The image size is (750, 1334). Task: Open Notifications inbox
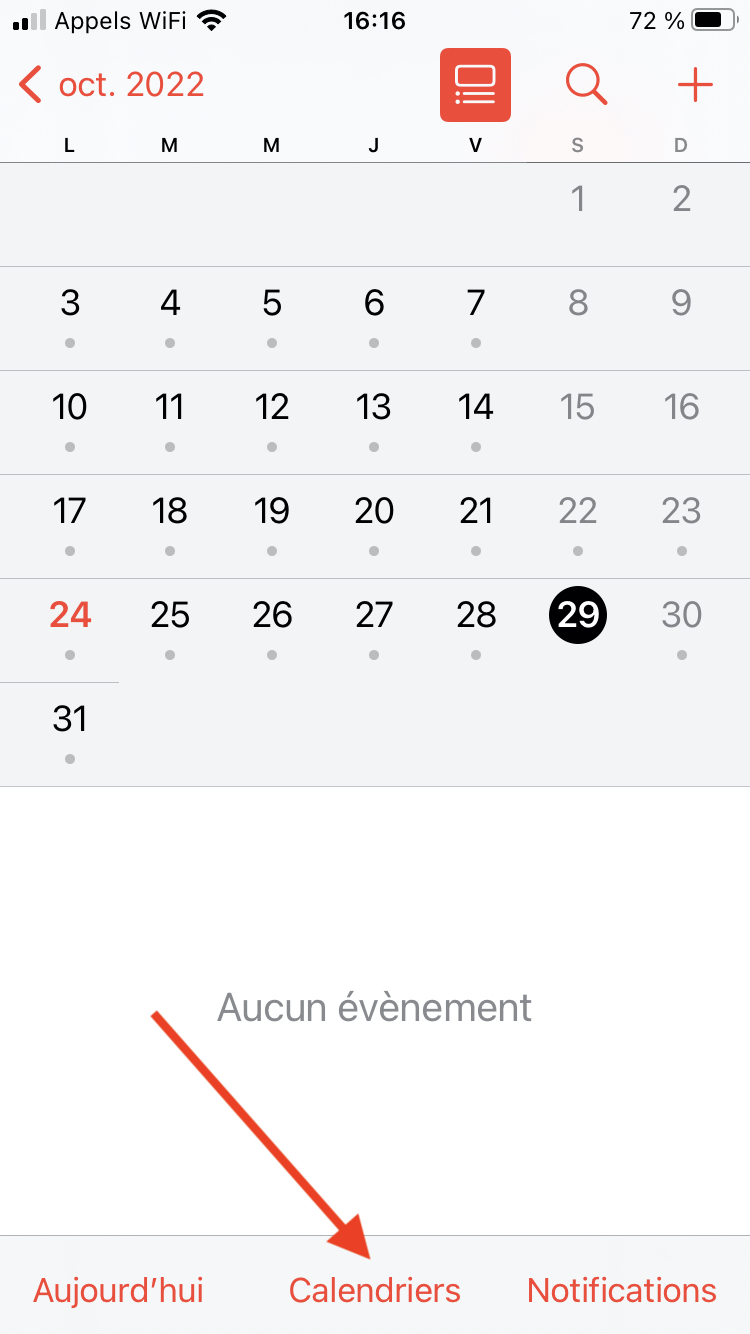click(x=622, y=1290)
